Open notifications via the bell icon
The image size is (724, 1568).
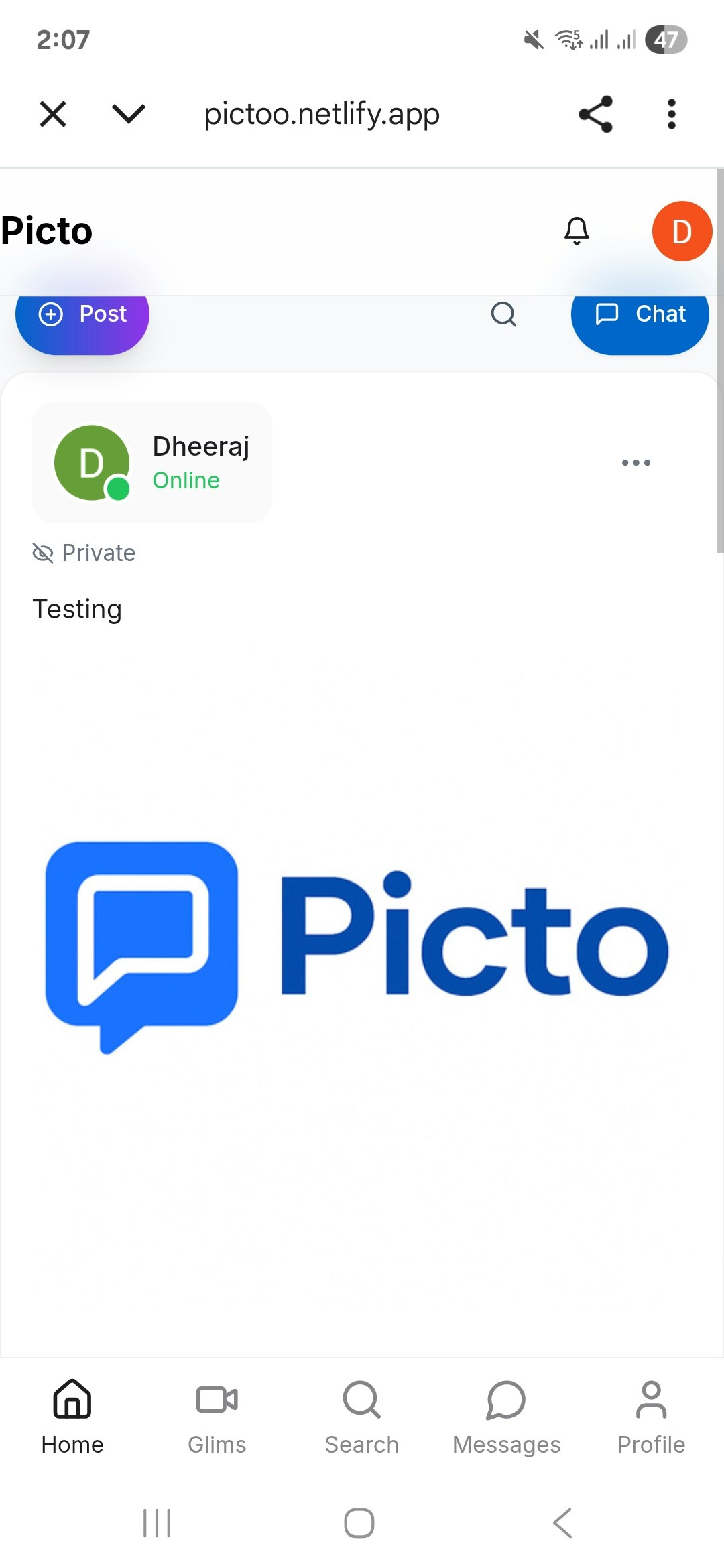(575, 231)
